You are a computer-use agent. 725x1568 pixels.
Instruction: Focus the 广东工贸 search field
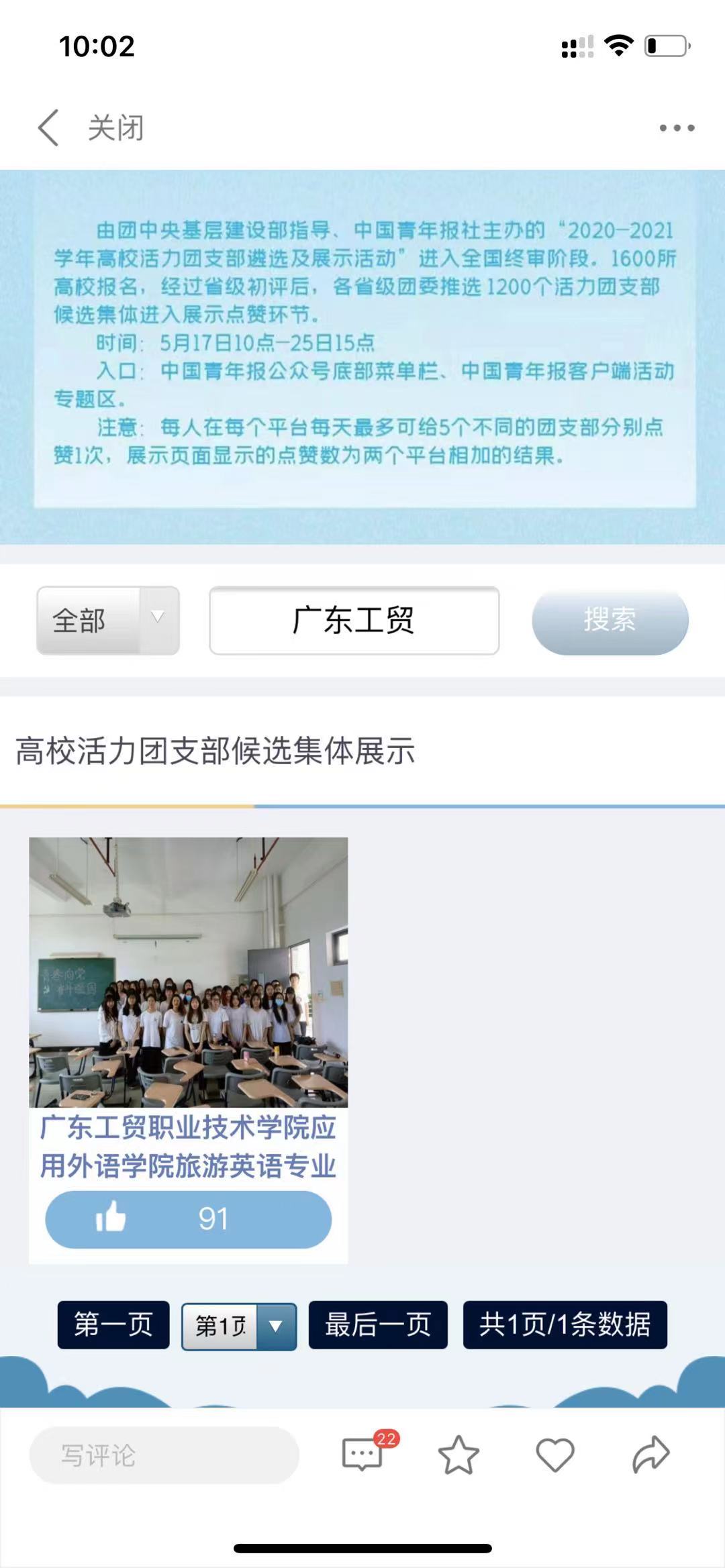(354, 620)
